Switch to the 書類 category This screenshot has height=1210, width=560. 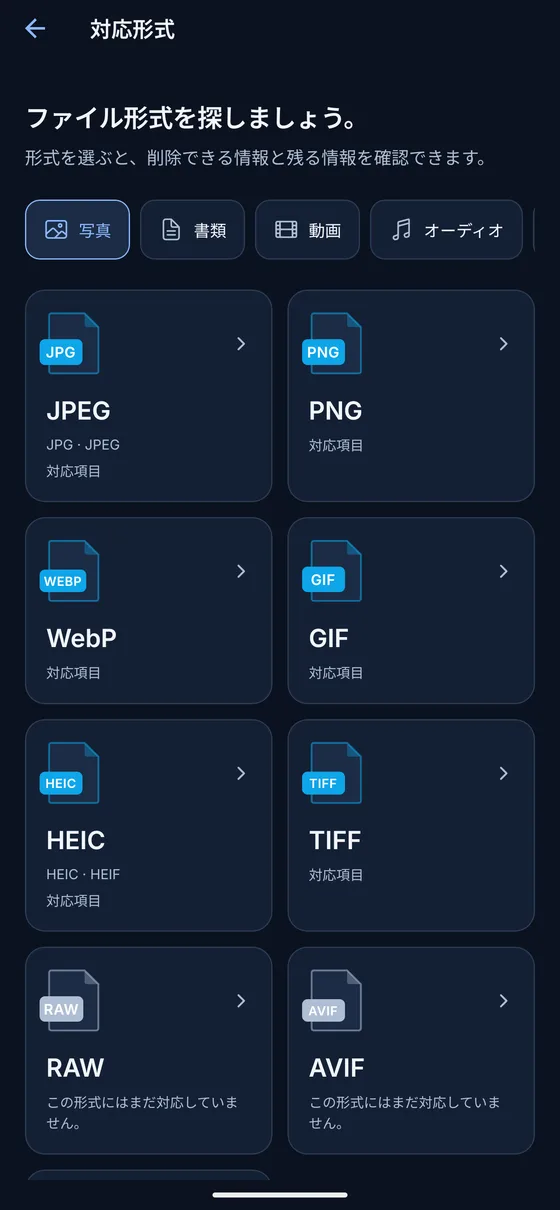[193, 230]
